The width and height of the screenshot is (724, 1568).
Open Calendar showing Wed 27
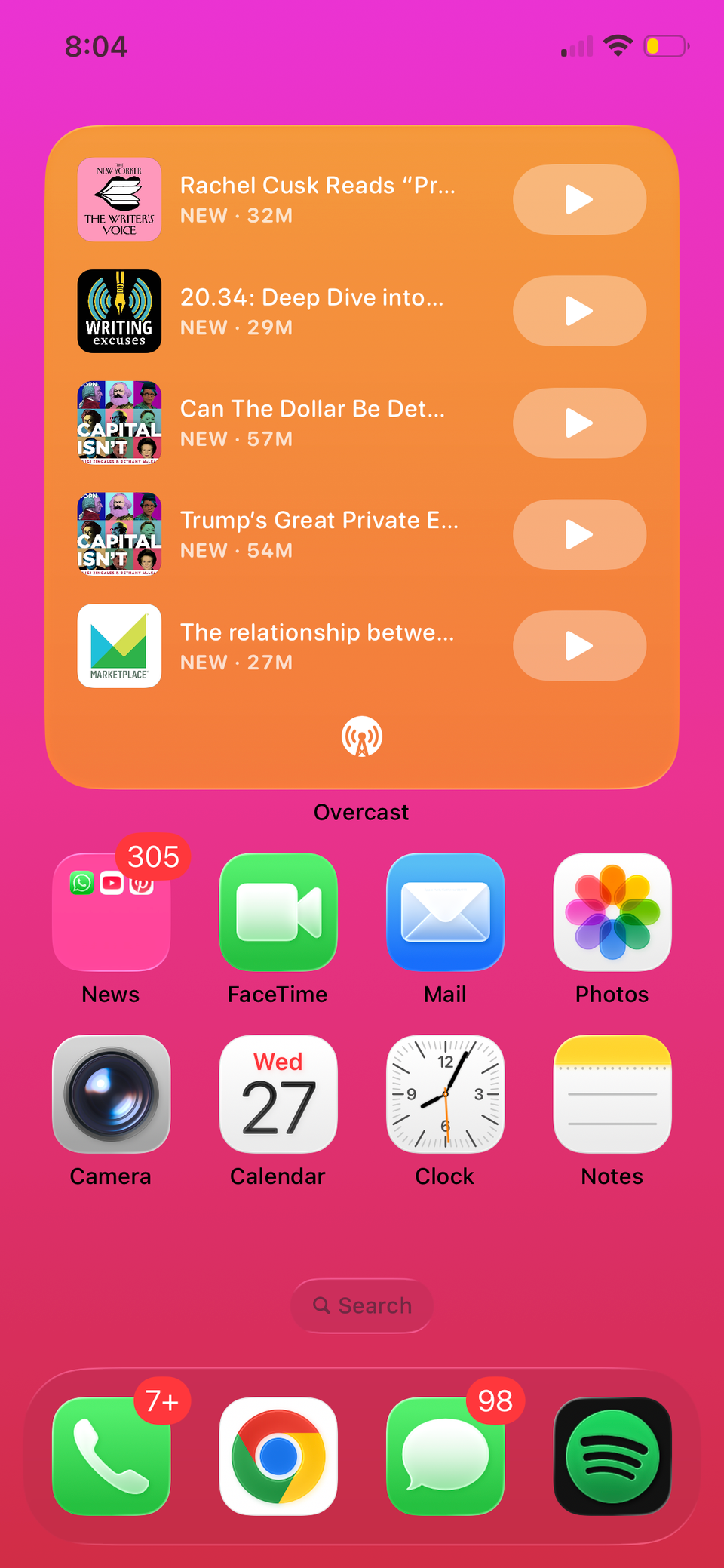point(278,1093)
